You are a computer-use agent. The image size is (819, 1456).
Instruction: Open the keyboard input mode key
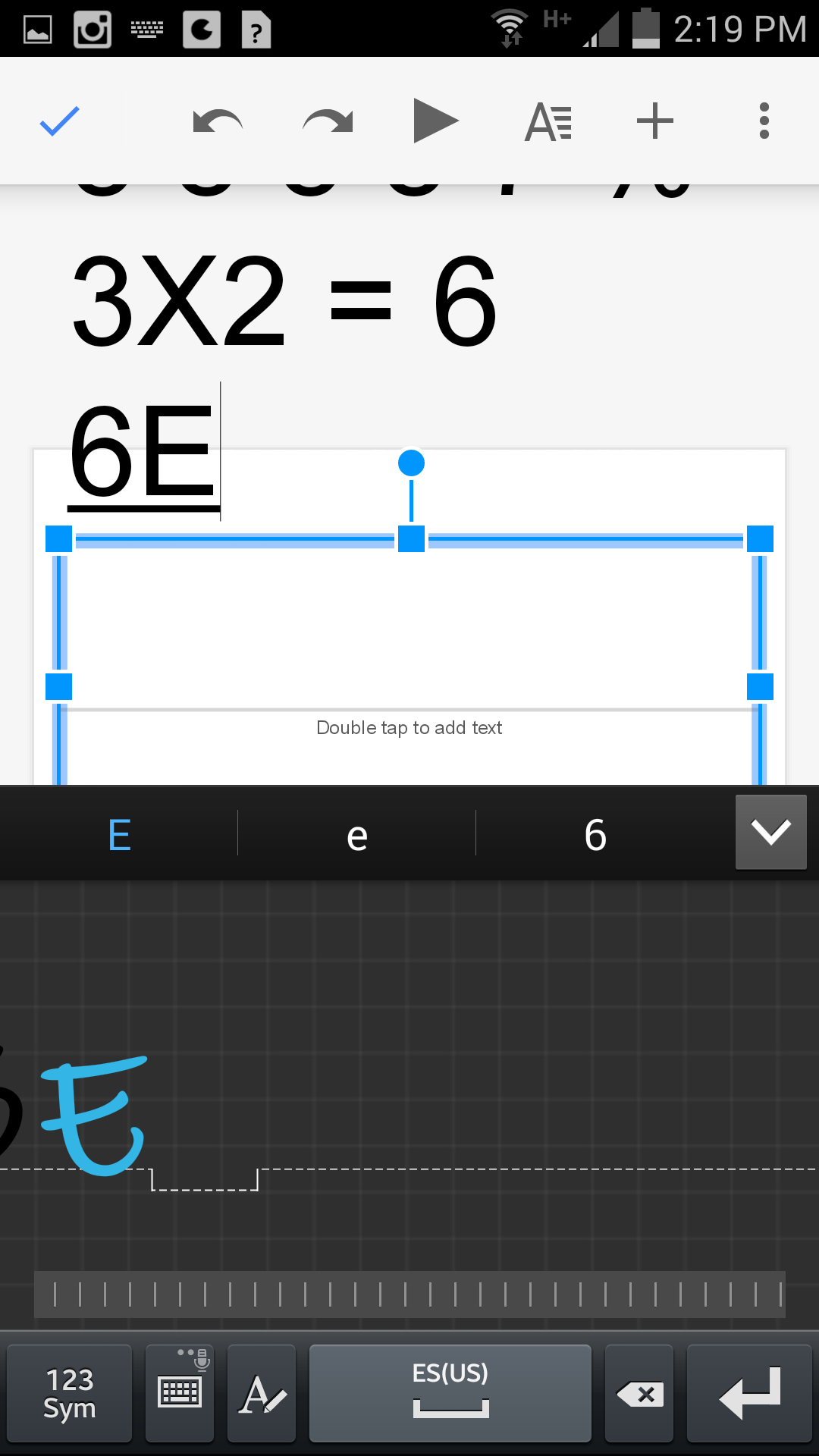coord(180,1394)
